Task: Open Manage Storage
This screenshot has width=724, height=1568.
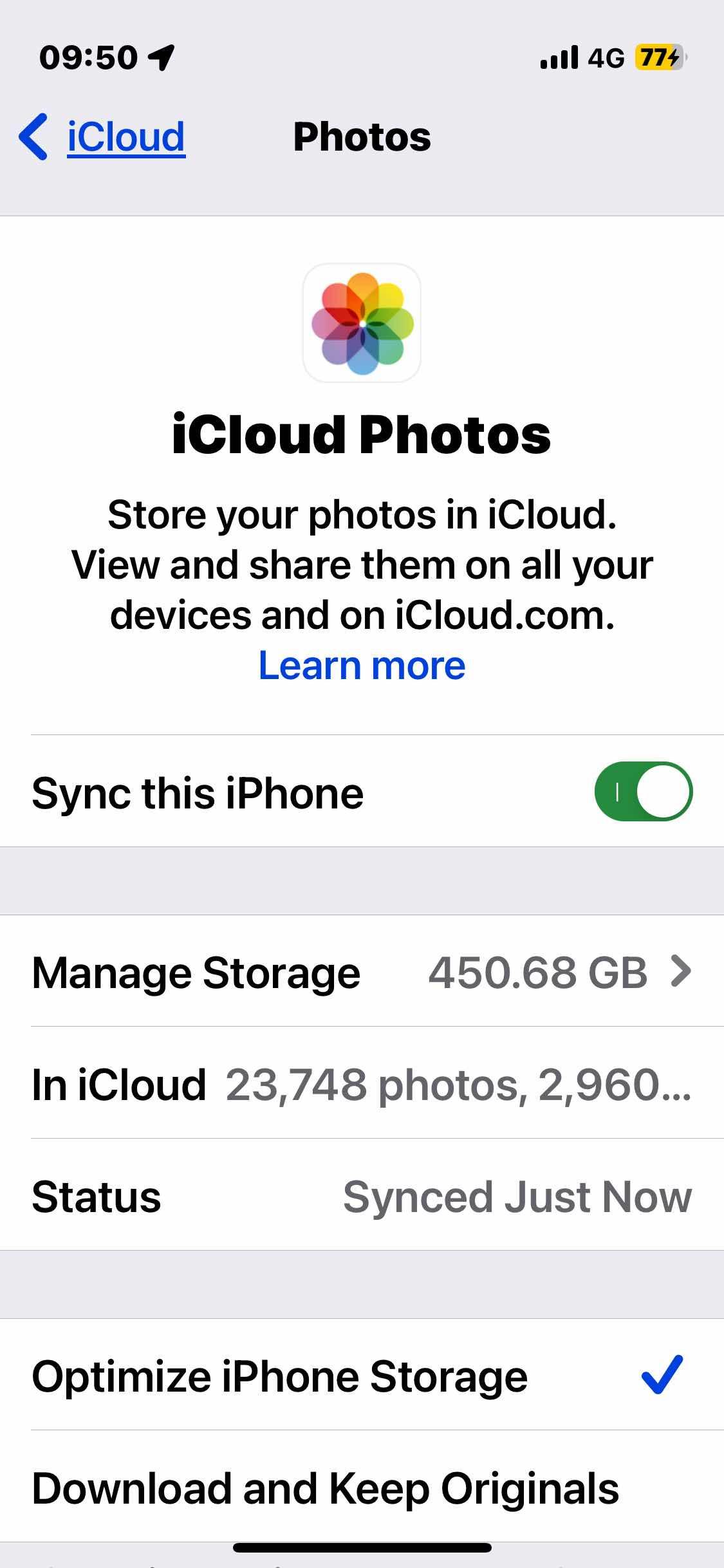Action: coord(362,971)
